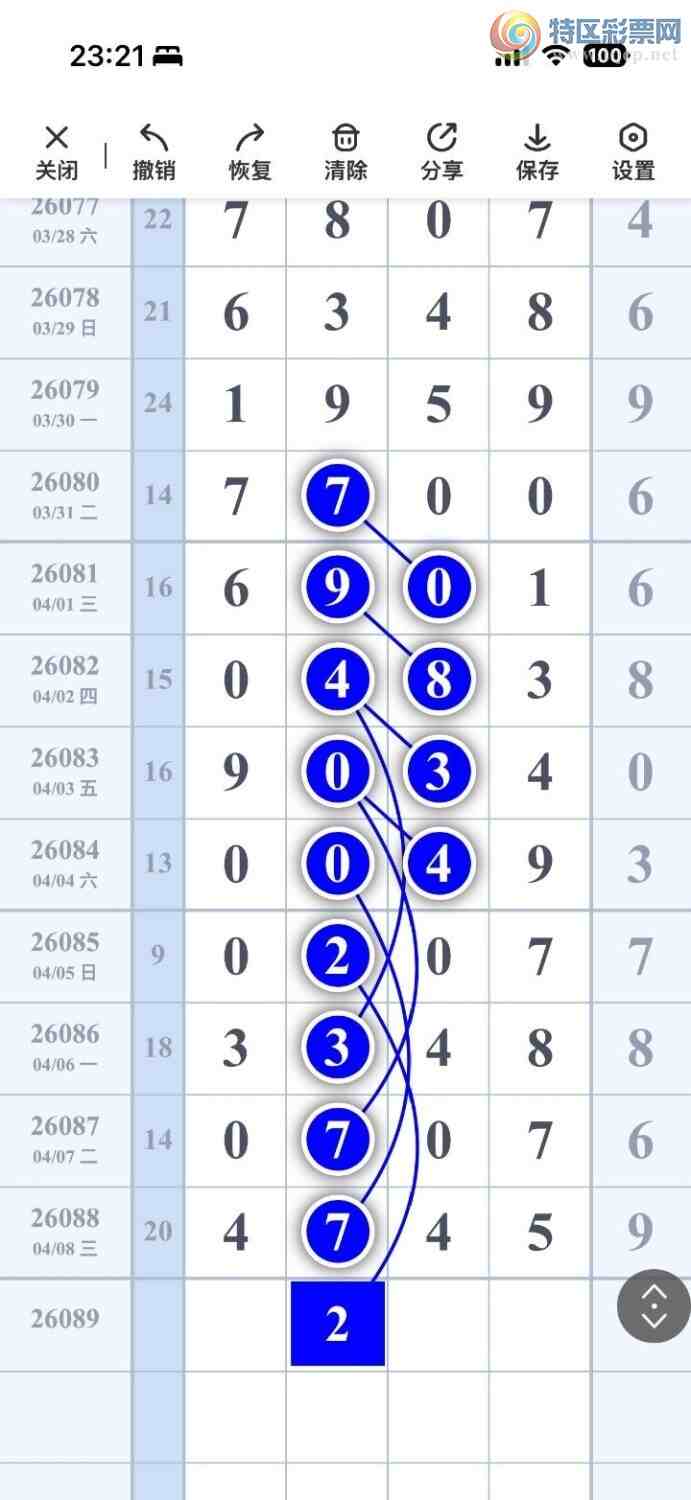Open 设置 settings
Screen dimensions: 691x1500
(x=633, y=152)
